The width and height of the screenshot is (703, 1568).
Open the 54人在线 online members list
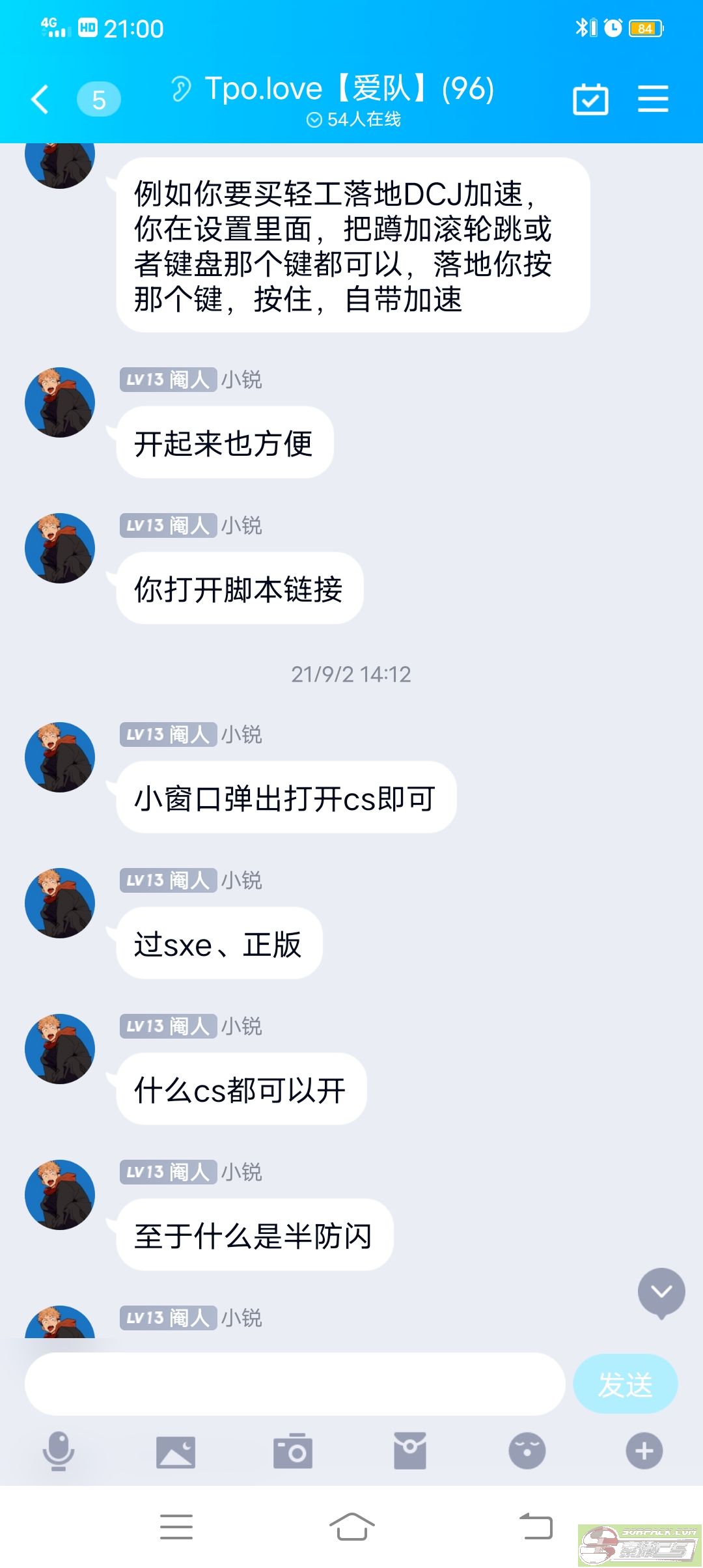click(354, 120)
